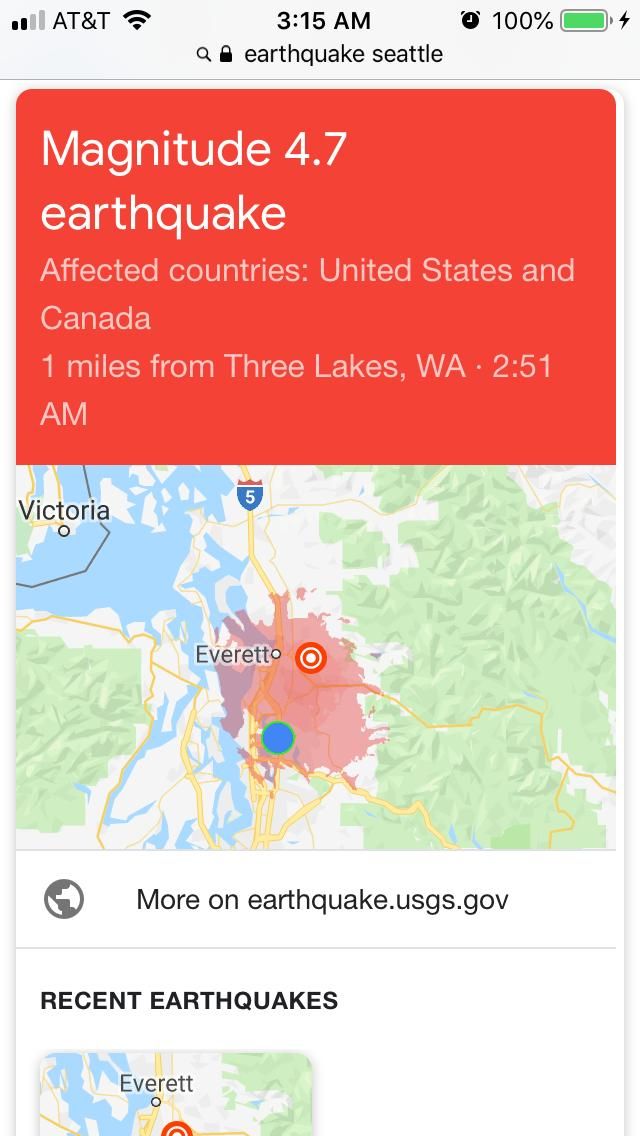The width and height of the screenshot is (640, 1136).
Task: Tap the earthquake seattle address bar
Action: pyautogui.click(x=320, y=54)
